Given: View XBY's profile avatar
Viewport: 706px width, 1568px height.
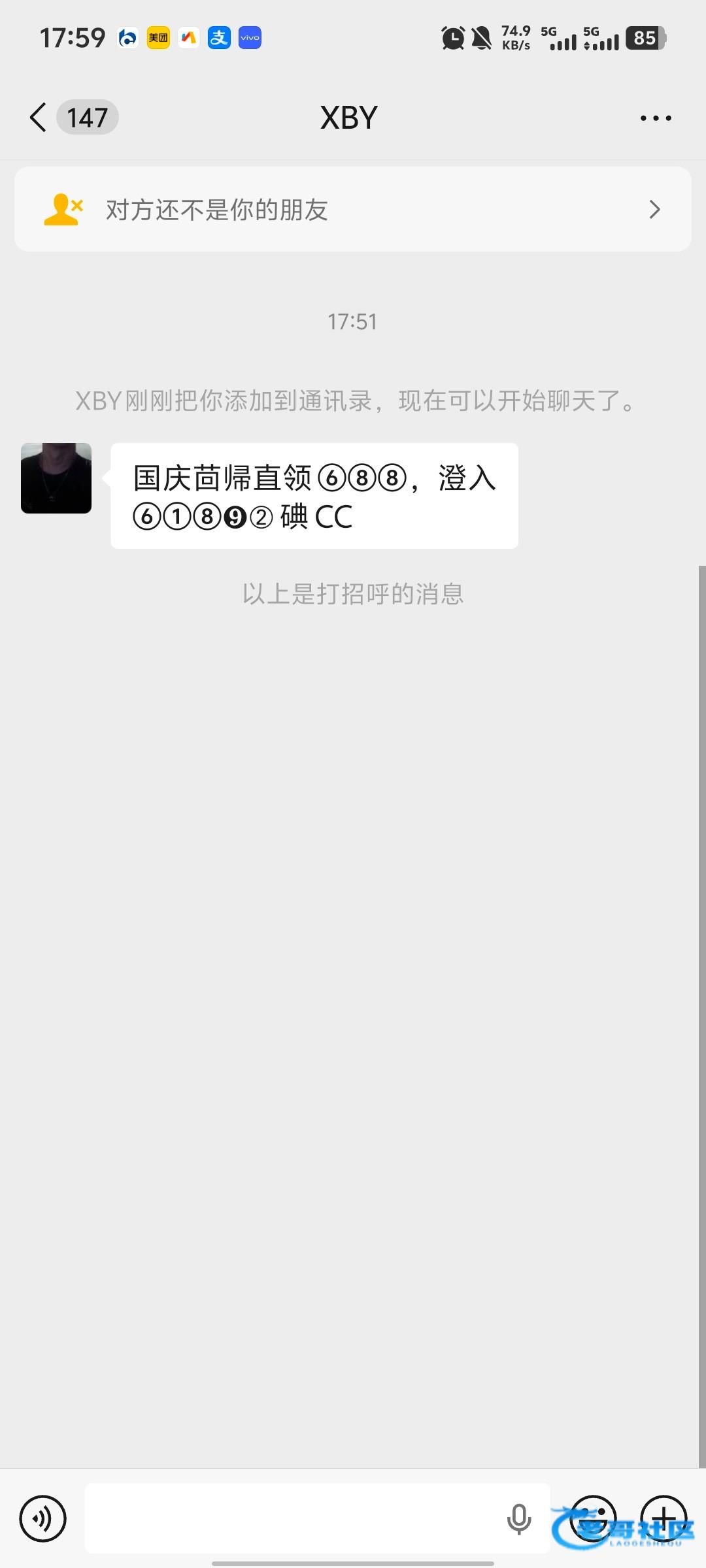Looking at the screenshot, I should coord(56,478).
